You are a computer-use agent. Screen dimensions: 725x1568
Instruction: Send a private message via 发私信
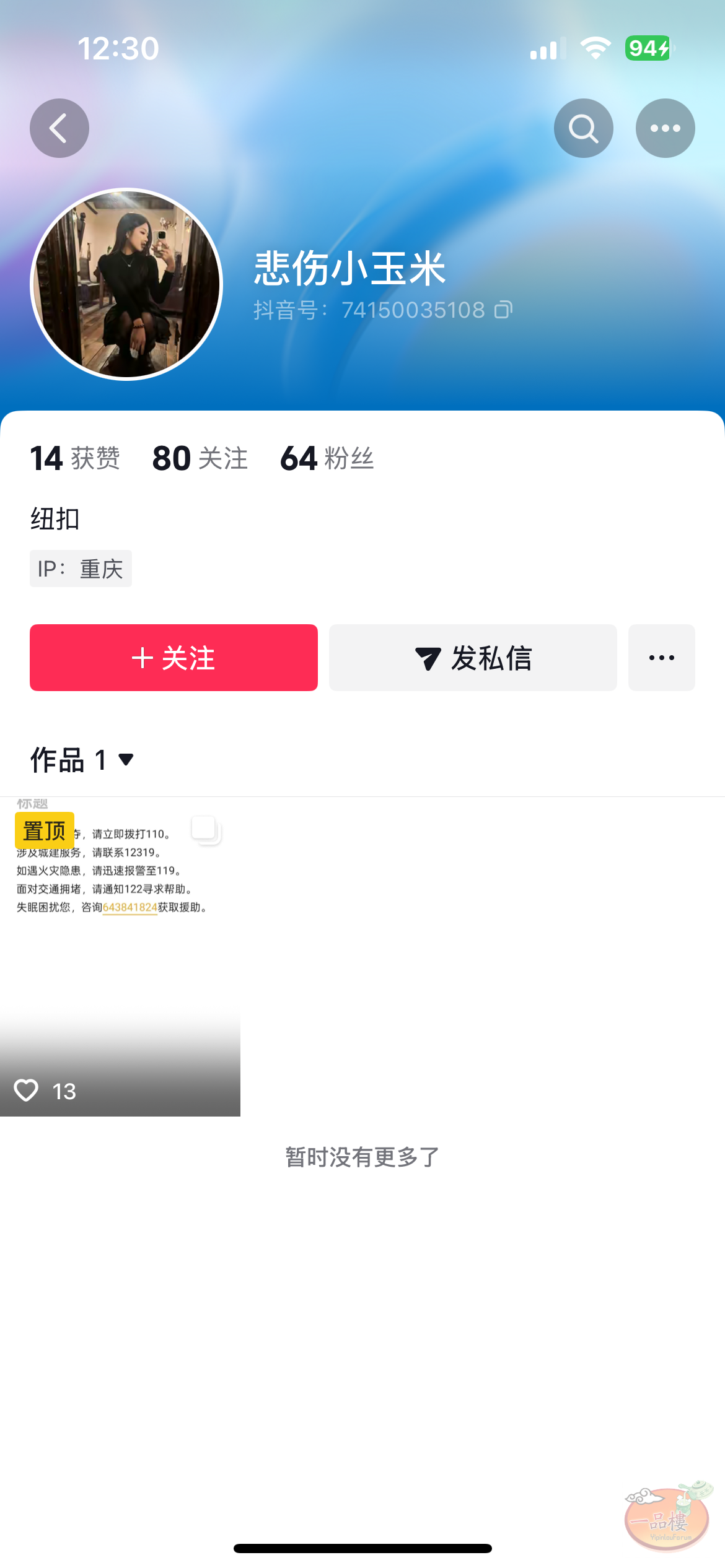click(x=473, y=658)
